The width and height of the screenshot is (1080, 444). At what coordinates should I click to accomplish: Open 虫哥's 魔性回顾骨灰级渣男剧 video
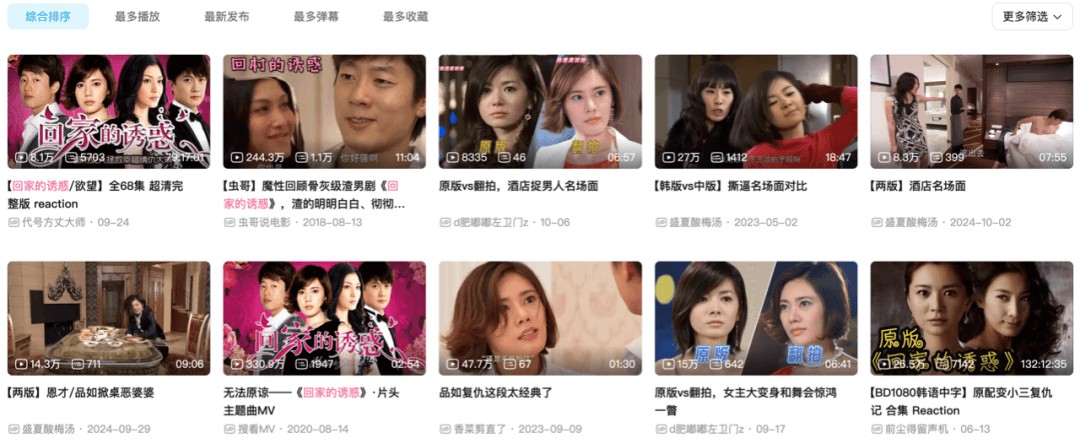click(324, 112)
